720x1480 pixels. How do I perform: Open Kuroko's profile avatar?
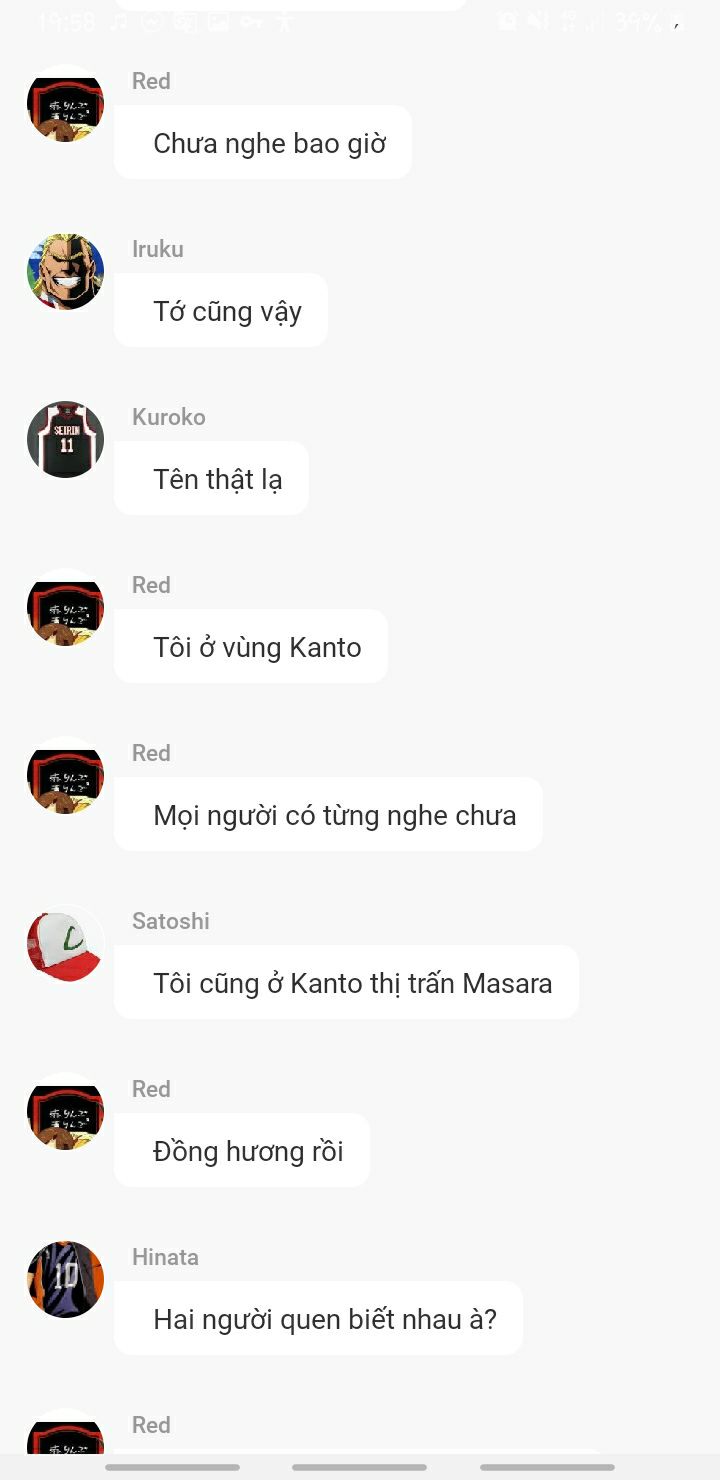pos(65,440)
